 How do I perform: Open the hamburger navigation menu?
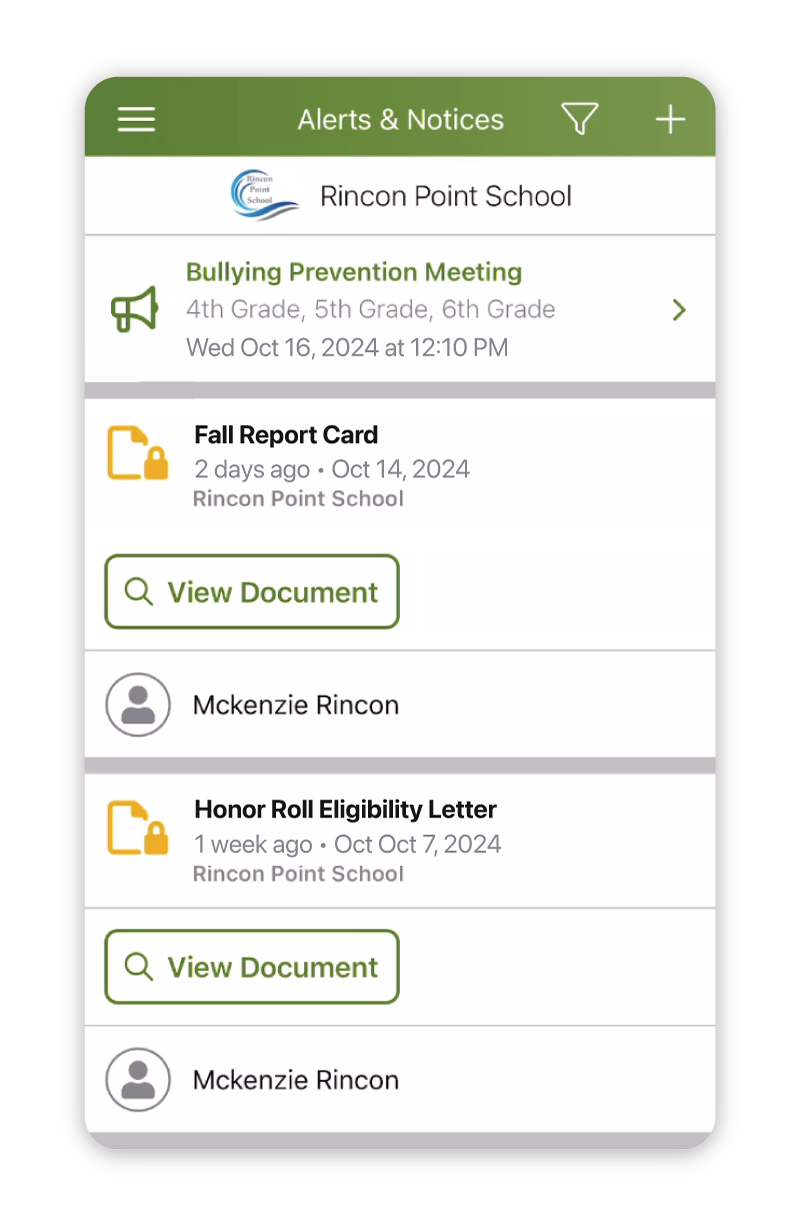[x=136, y=119]
